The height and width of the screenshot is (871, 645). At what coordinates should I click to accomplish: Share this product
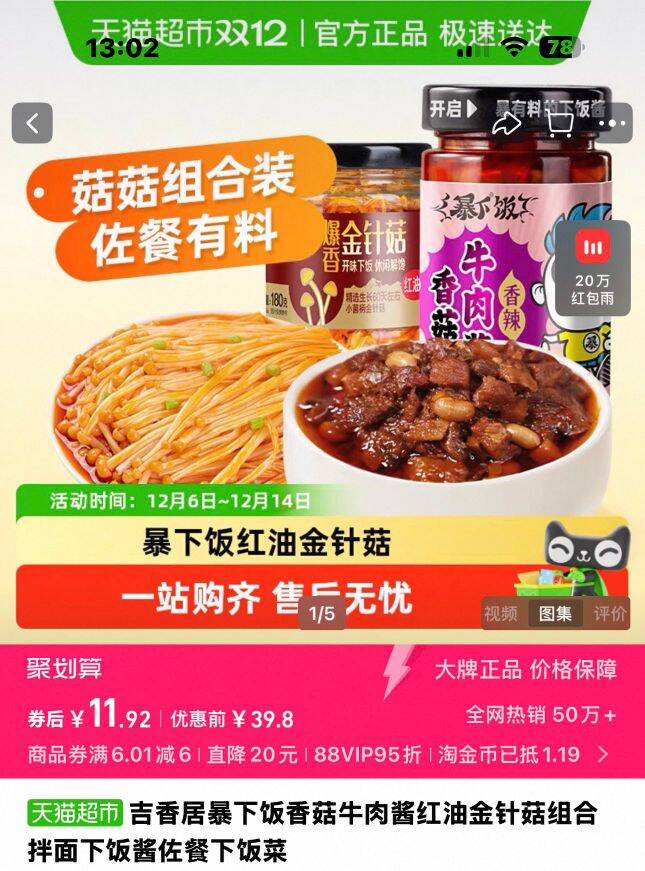pos(507,123)
